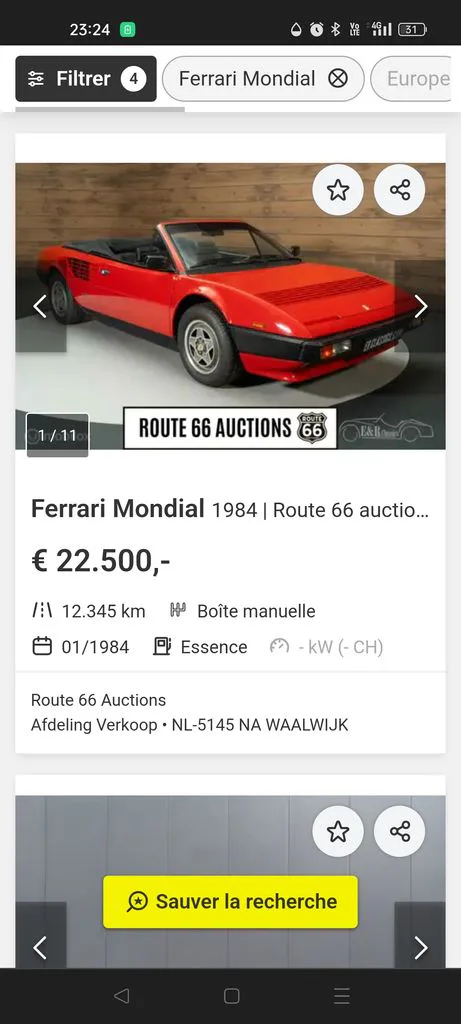The height and width of the screenshot is (1024, 461).
Task: Open the Filtrer filter options
Action: tap(86, 79)
